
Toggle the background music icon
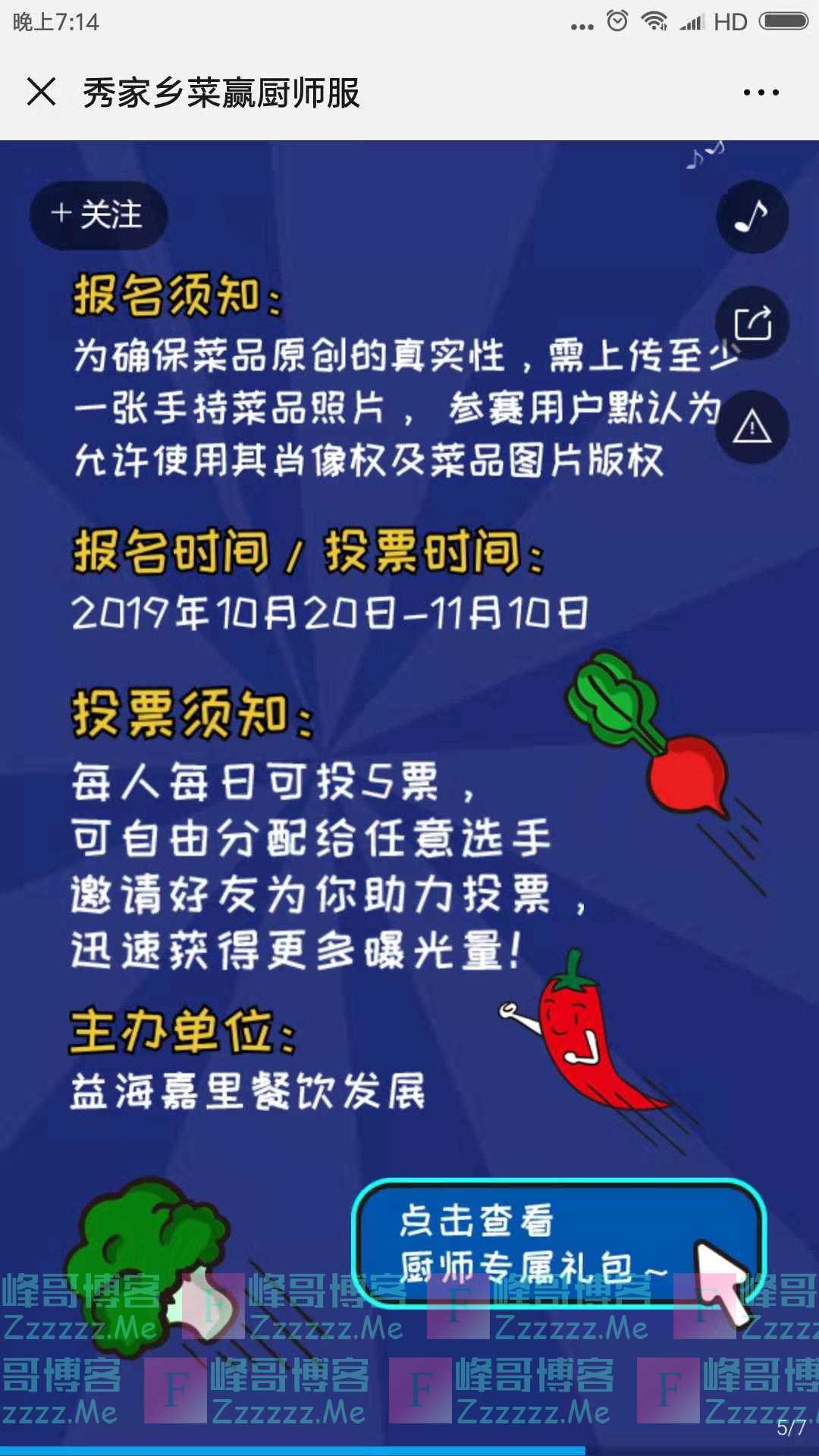(752, 218)
